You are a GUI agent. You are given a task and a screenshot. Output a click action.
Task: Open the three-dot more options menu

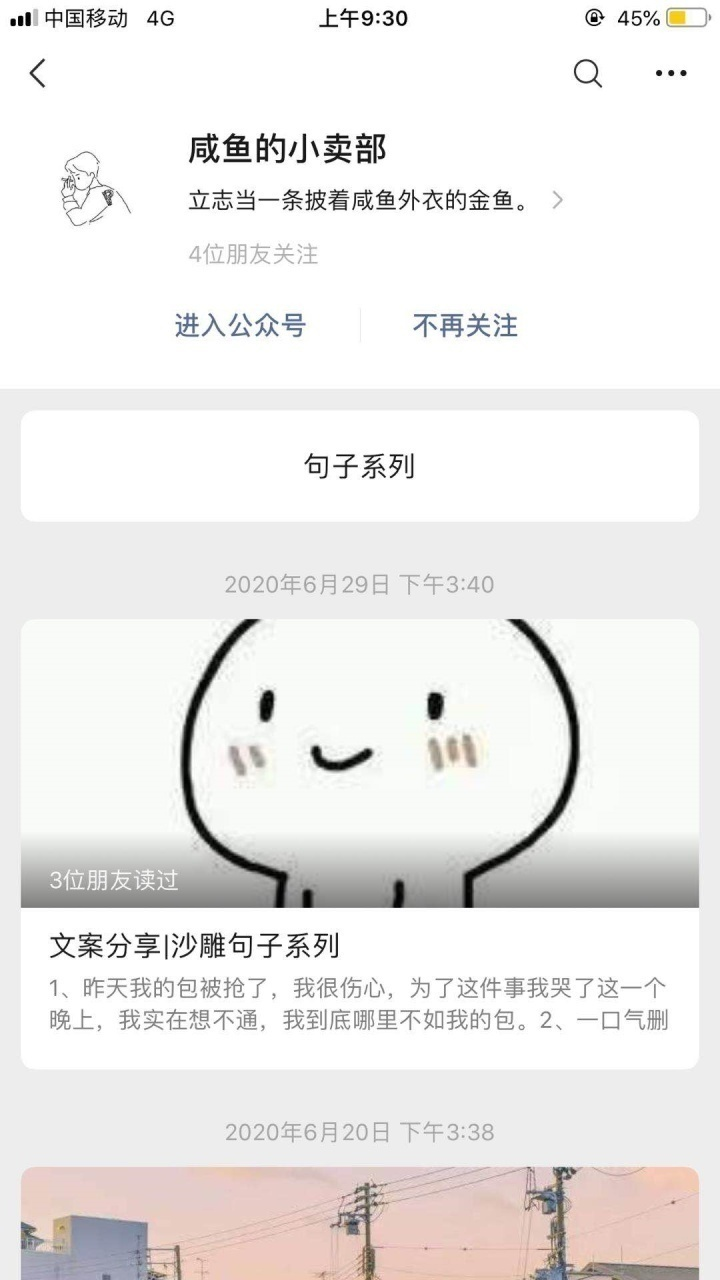[x=671, y=73]
